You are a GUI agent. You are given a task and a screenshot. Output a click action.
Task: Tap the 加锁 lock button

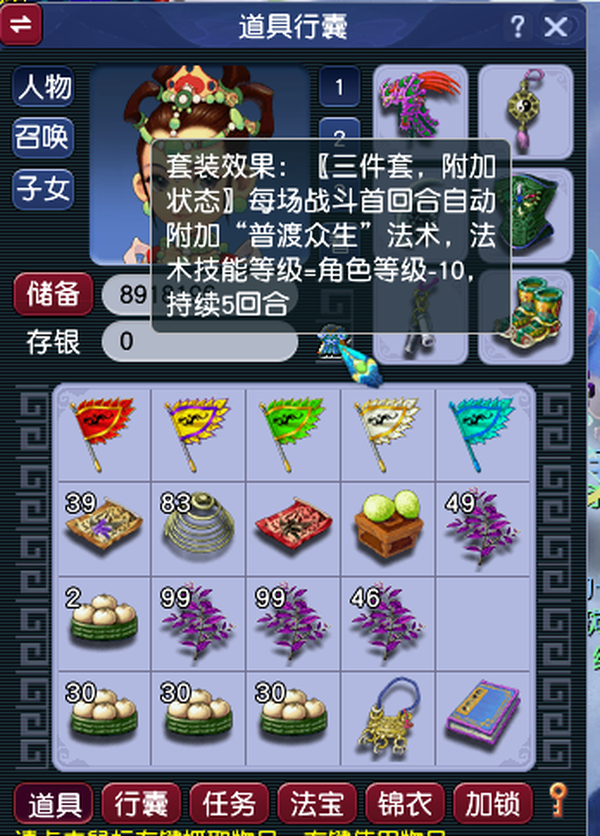pos(491,802)
